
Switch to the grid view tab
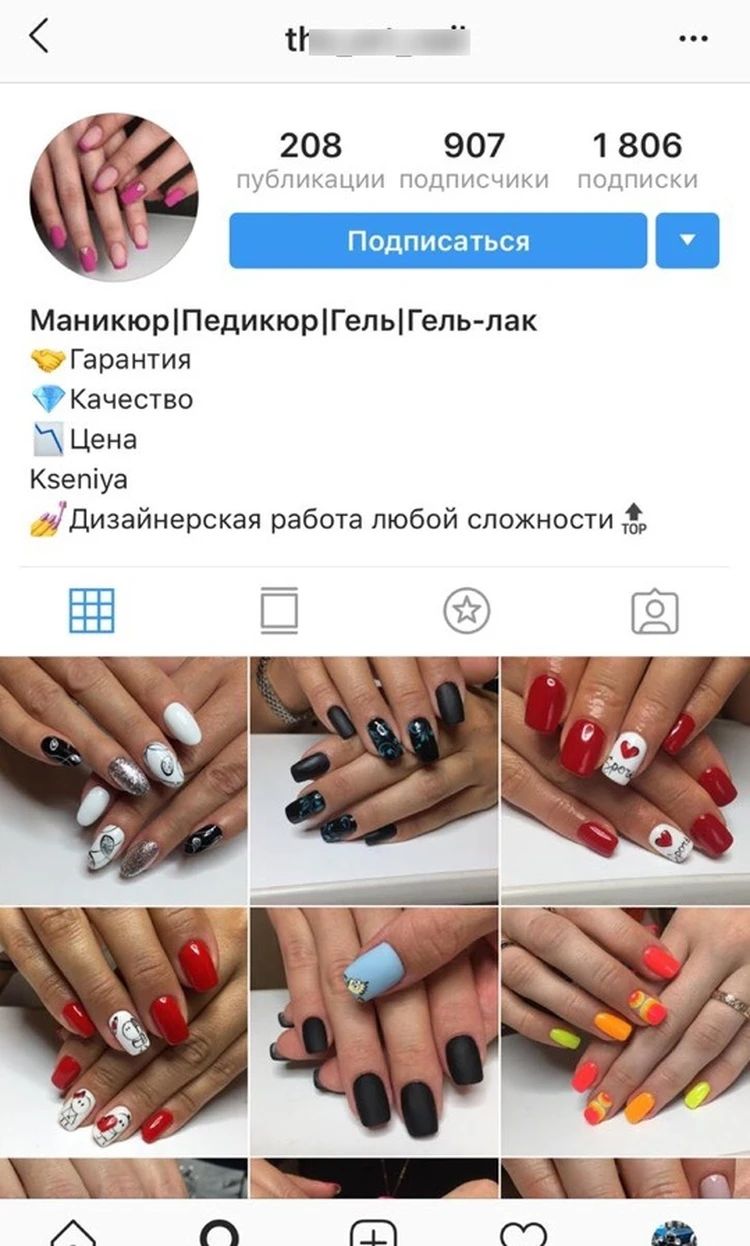[92, 610]
